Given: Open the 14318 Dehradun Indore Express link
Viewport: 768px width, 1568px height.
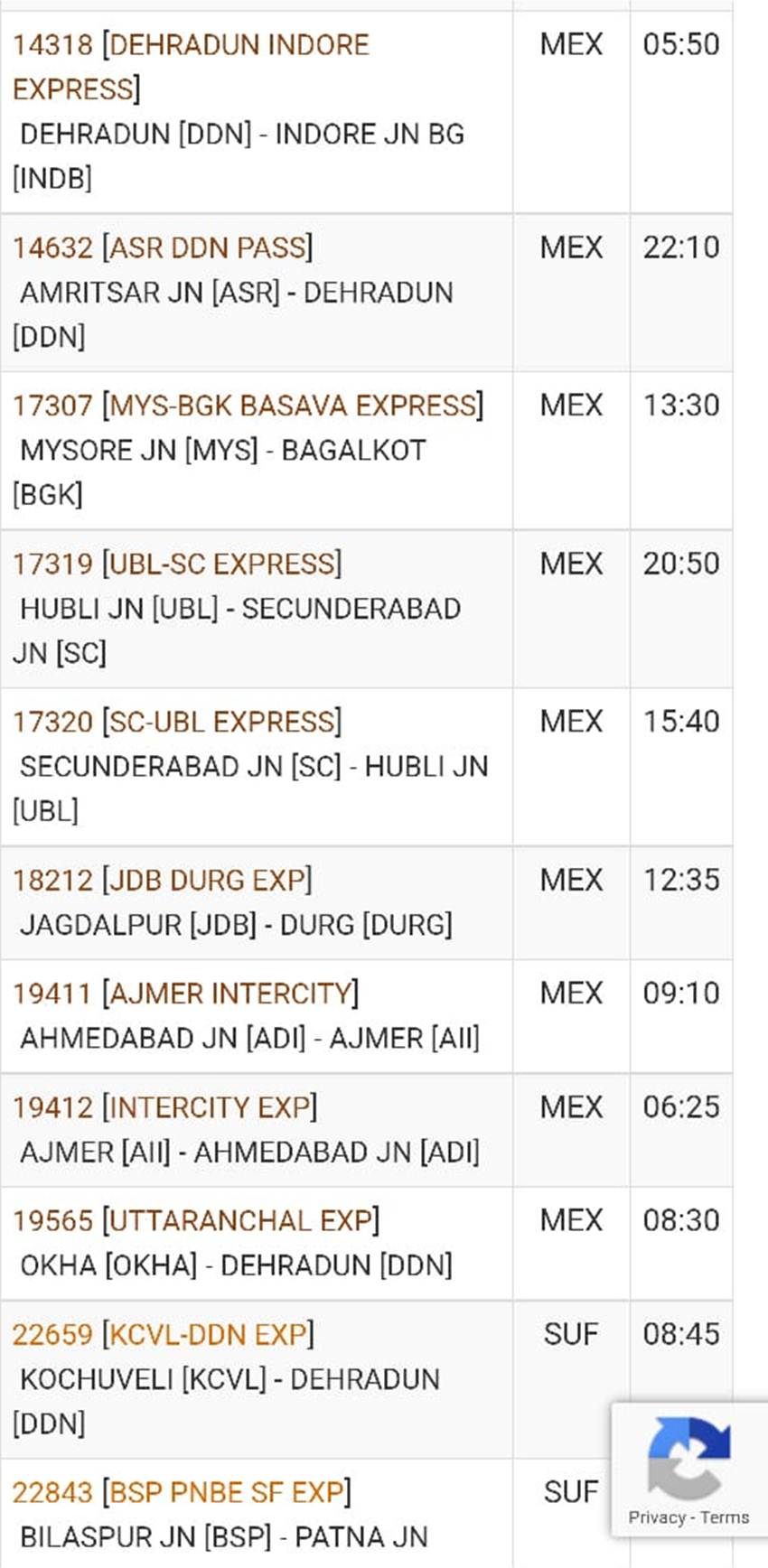Looking at the screenshot, I should [x=191, y=67].
